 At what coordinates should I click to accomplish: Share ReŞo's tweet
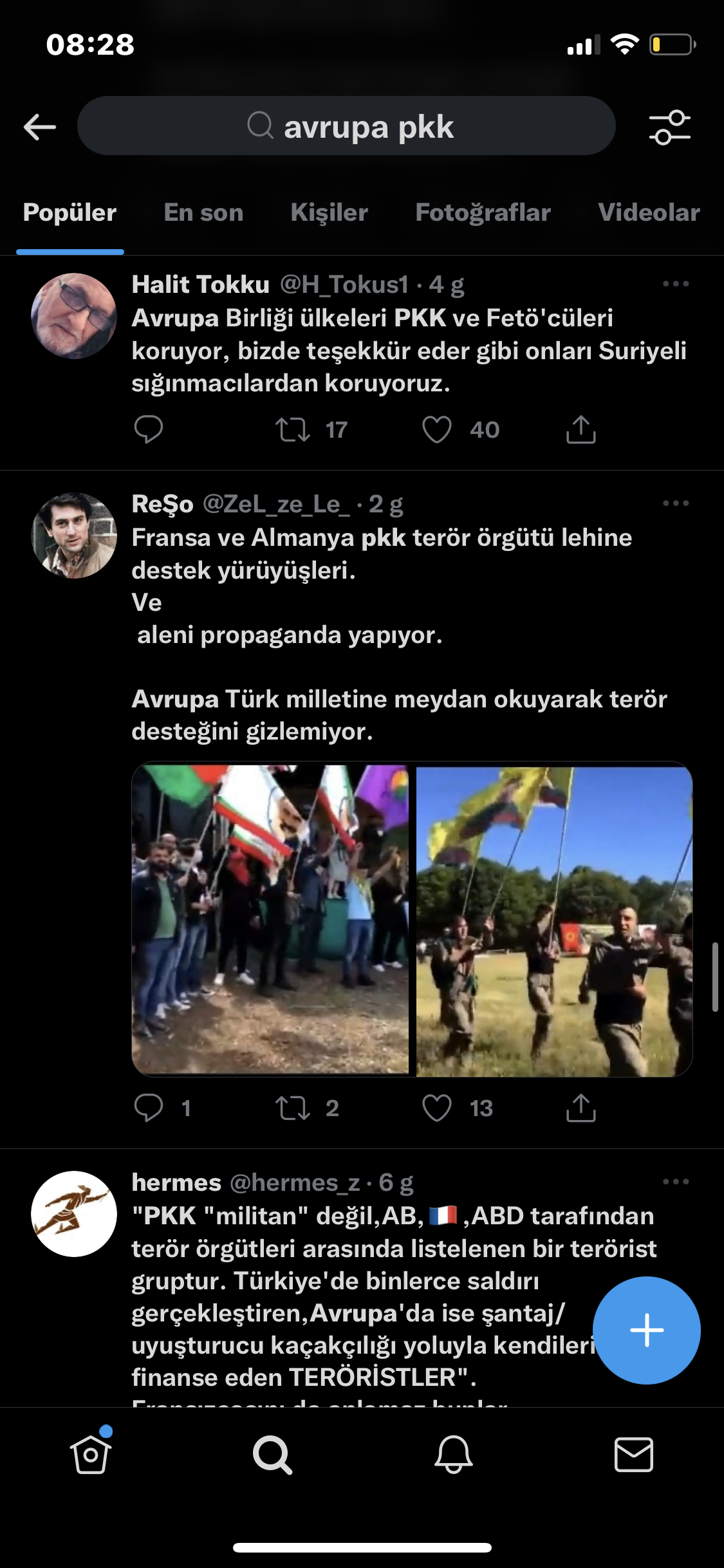(x=580, y=1108)
